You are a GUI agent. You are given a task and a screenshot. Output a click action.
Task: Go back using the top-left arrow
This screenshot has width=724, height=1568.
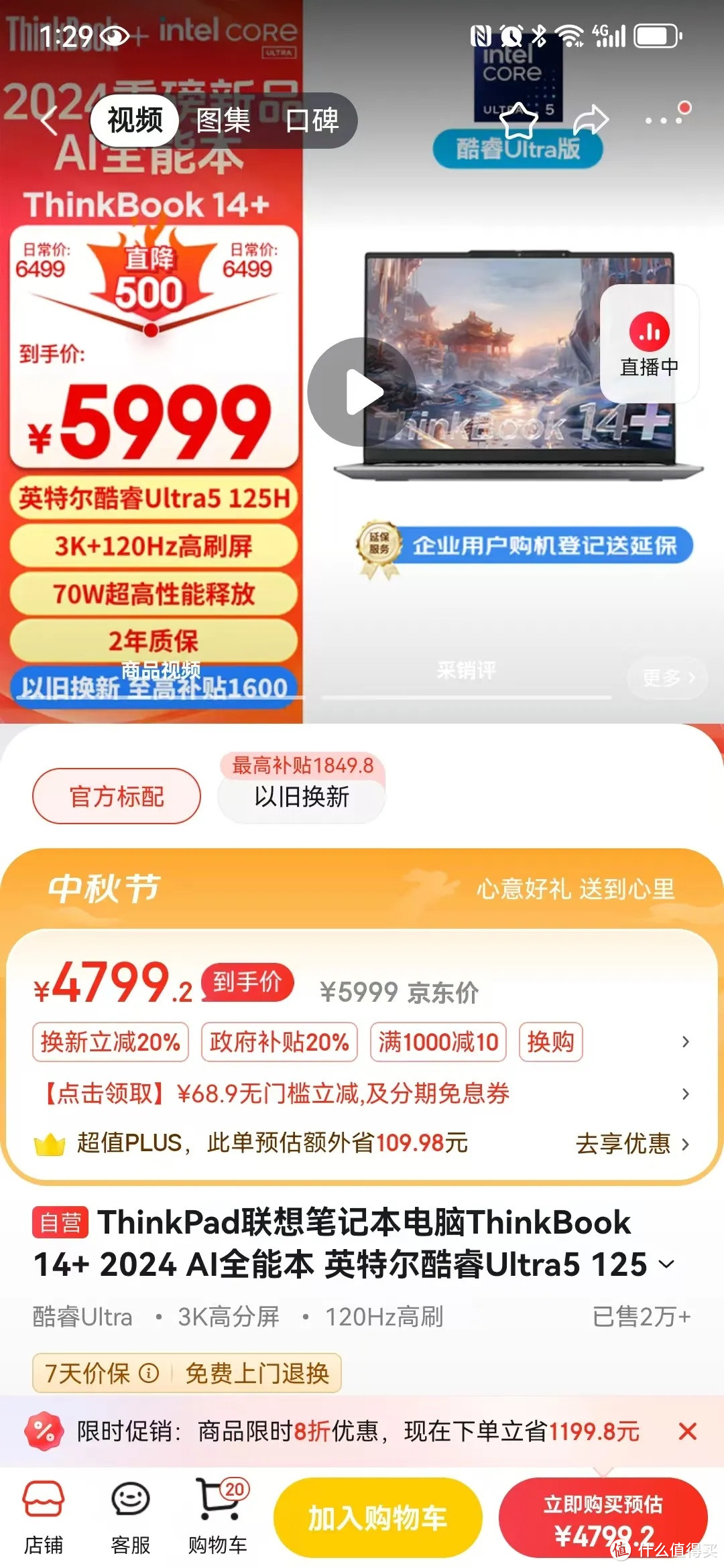(x=50, y=121)
